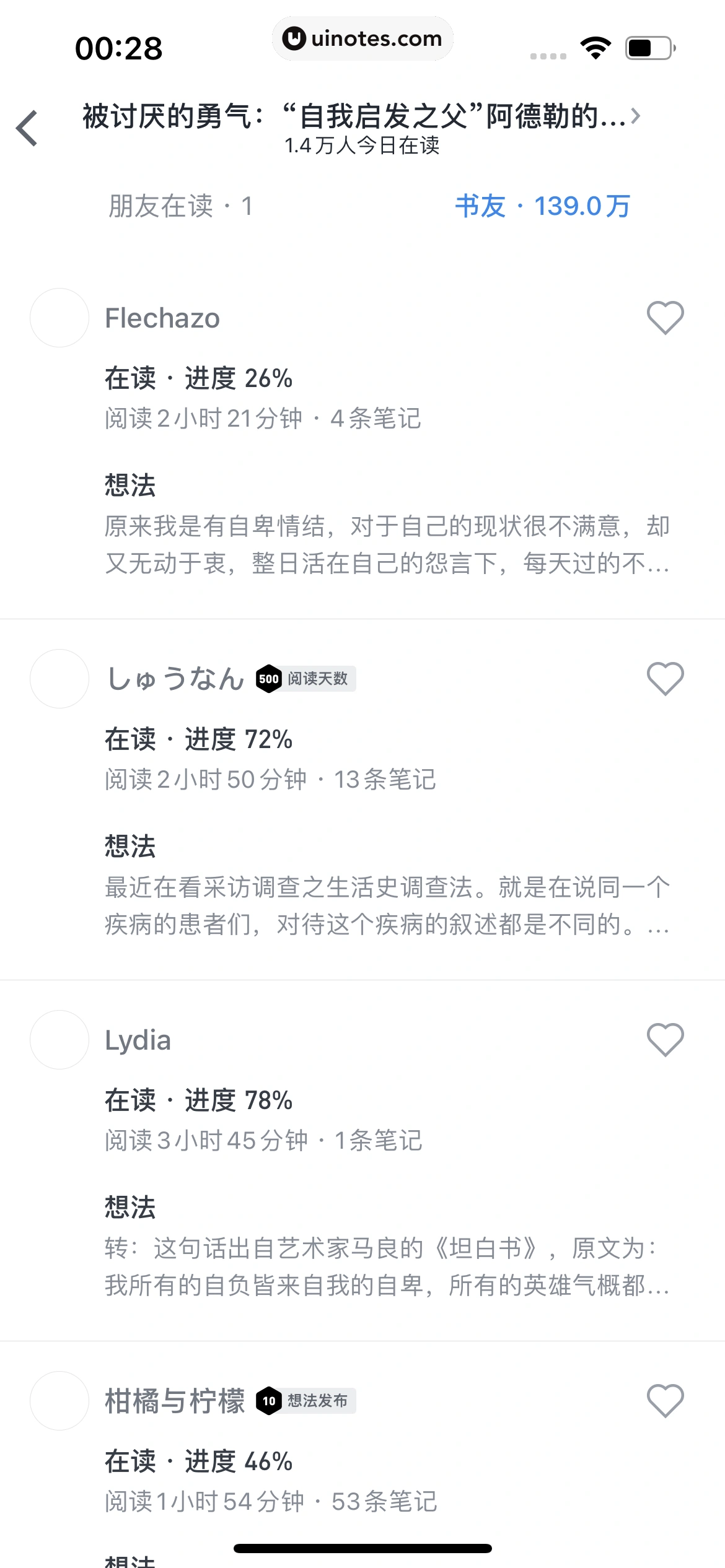This screenshot has height=1568, width=725.
Task: Tap the heart next to 柑橘与柠檬
Action: pos(664,1401)
